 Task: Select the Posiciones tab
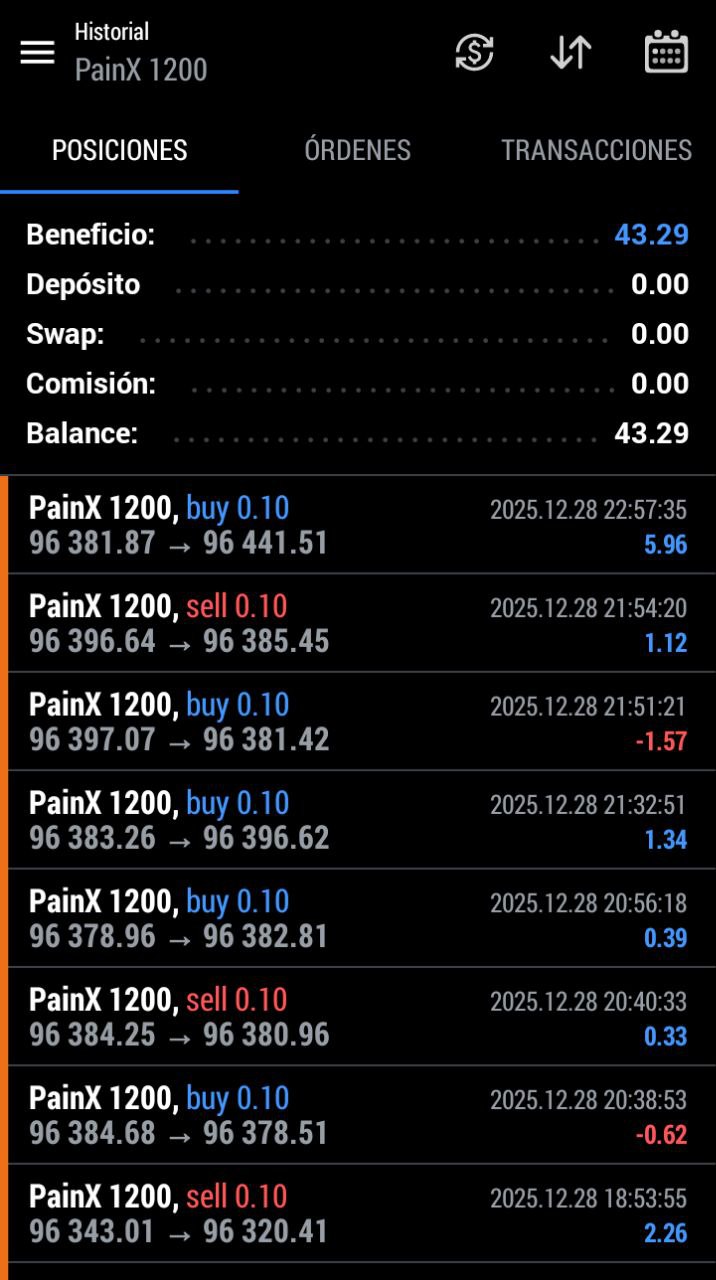pyautogui.click(x=120, y=150)
